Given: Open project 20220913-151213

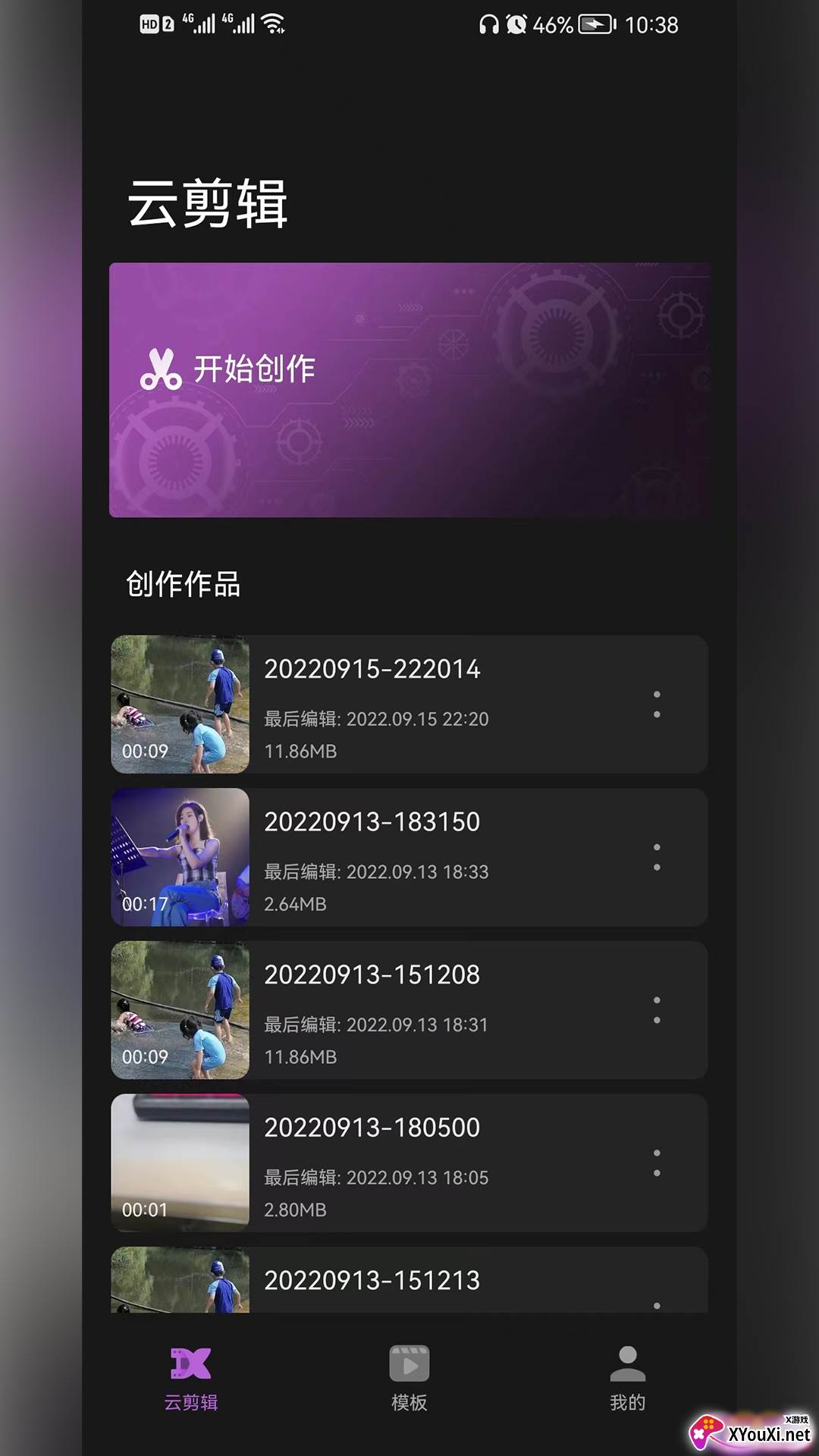Looking at the screenshot, I should pos(409,1280).
